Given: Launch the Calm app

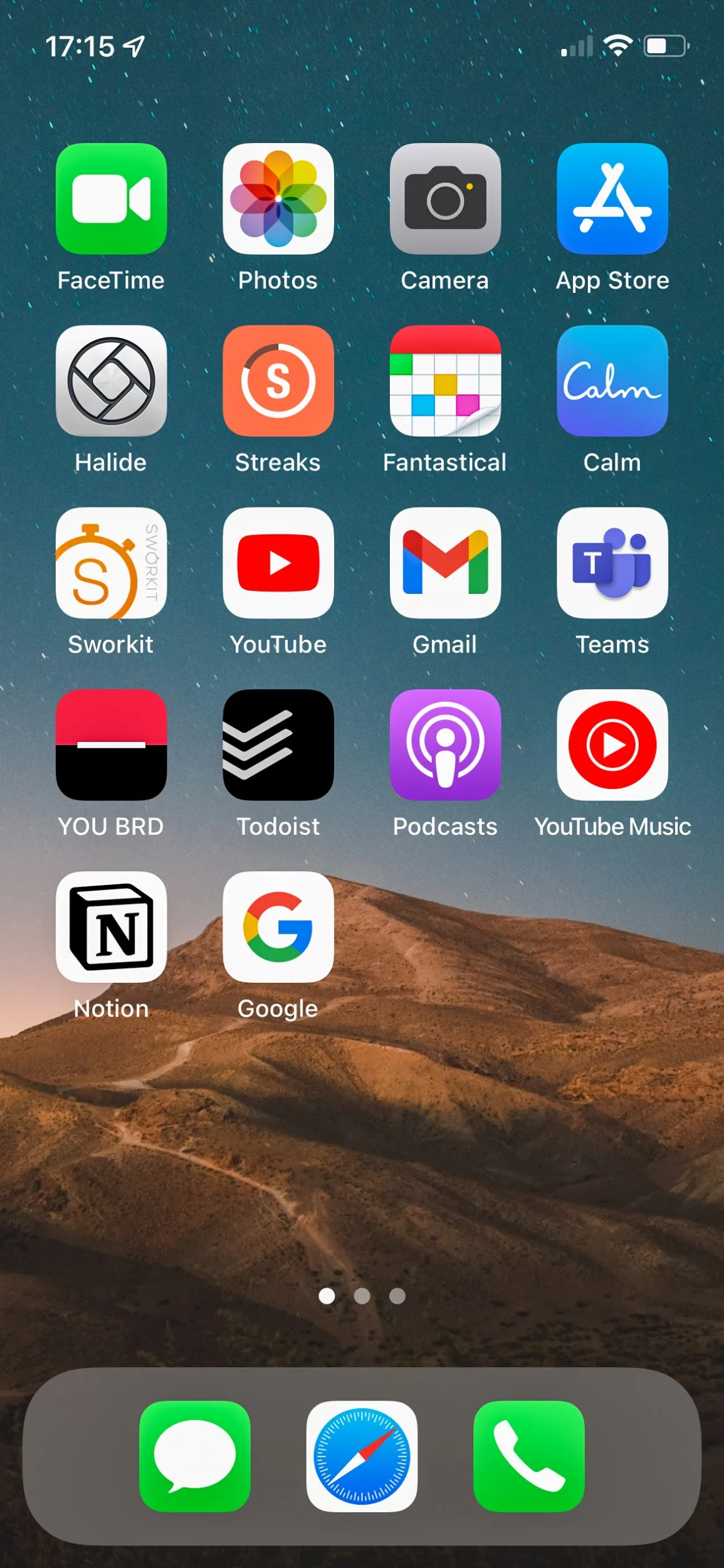Looking at the screenshot, I should tap(612, 381).
